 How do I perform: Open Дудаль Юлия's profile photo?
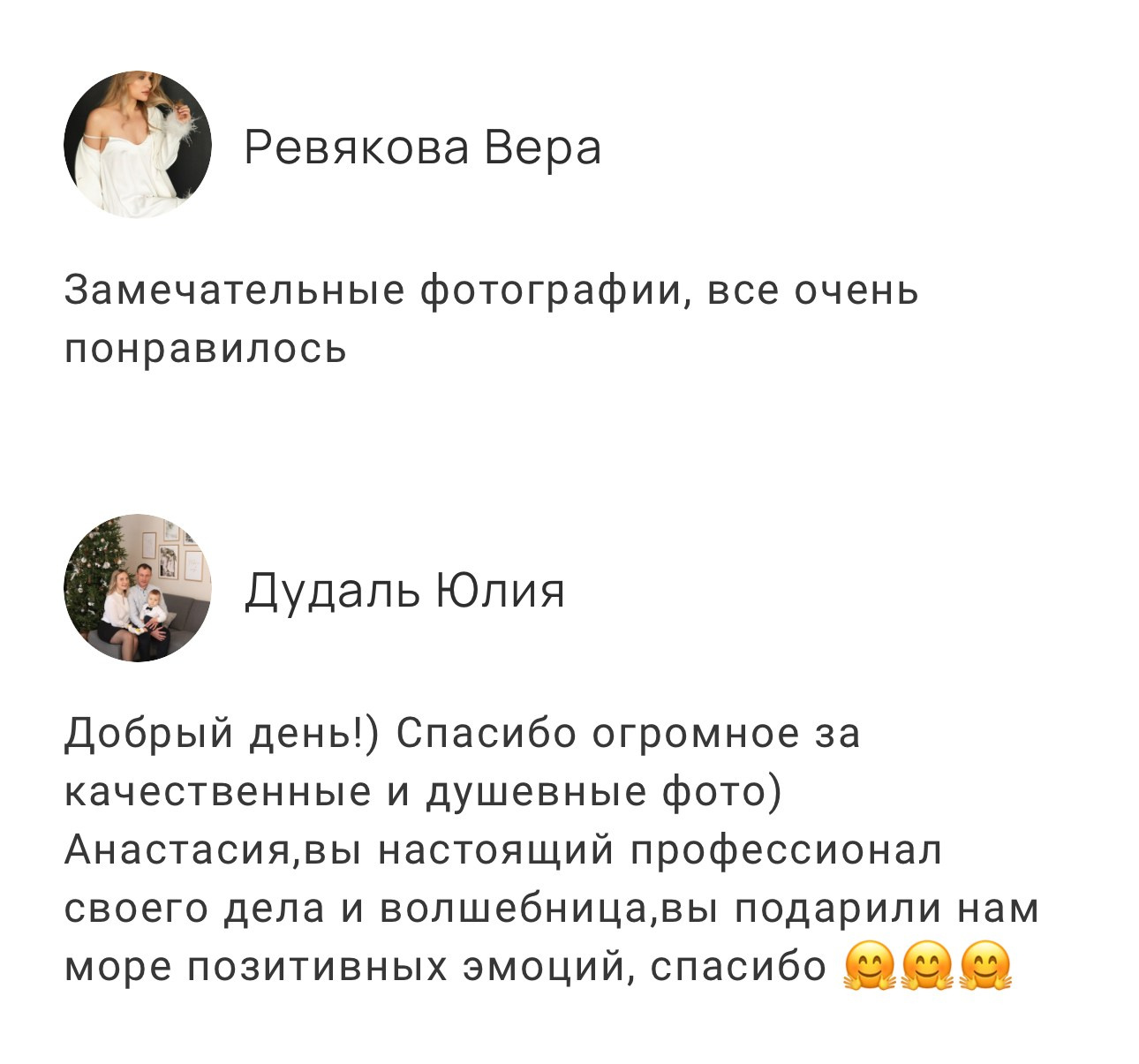137,588
